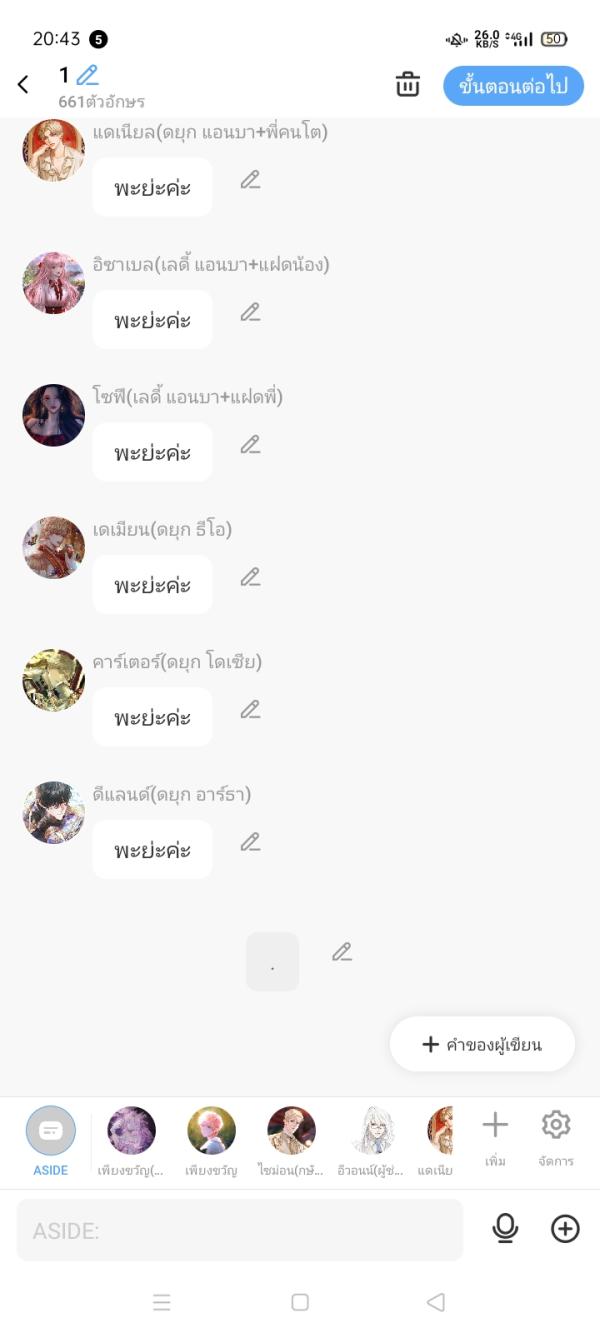This screenshot has height=1333, width=600.
Task: Tap ขั้นตอนต่อไป to continue
Action: 513,86
